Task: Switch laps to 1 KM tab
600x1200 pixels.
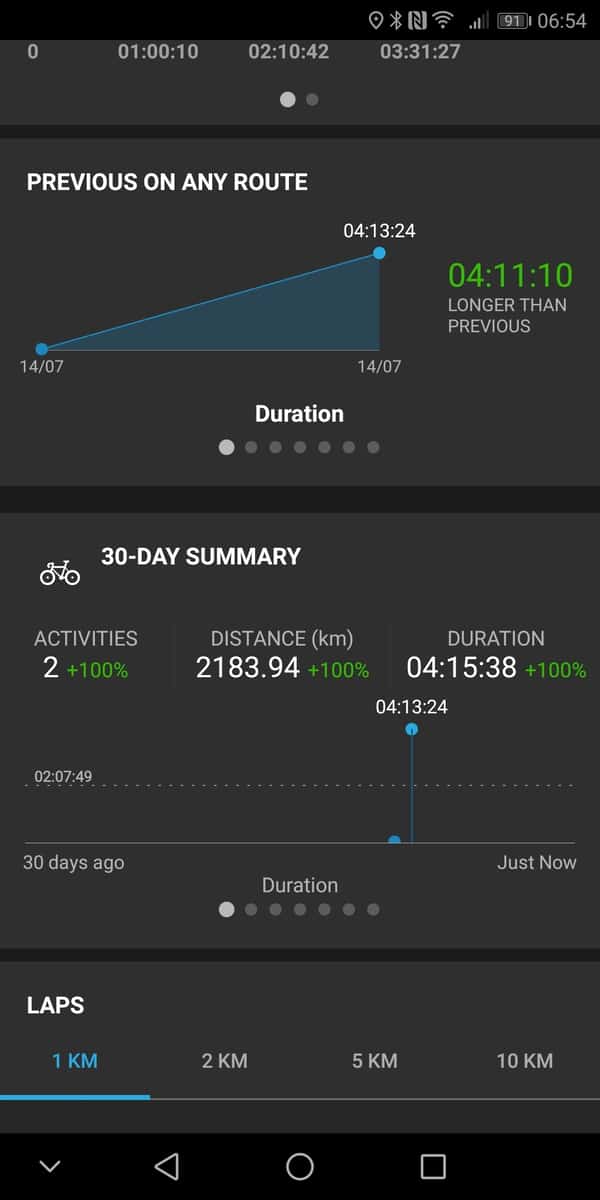Action: click(x=74, y=1061)
